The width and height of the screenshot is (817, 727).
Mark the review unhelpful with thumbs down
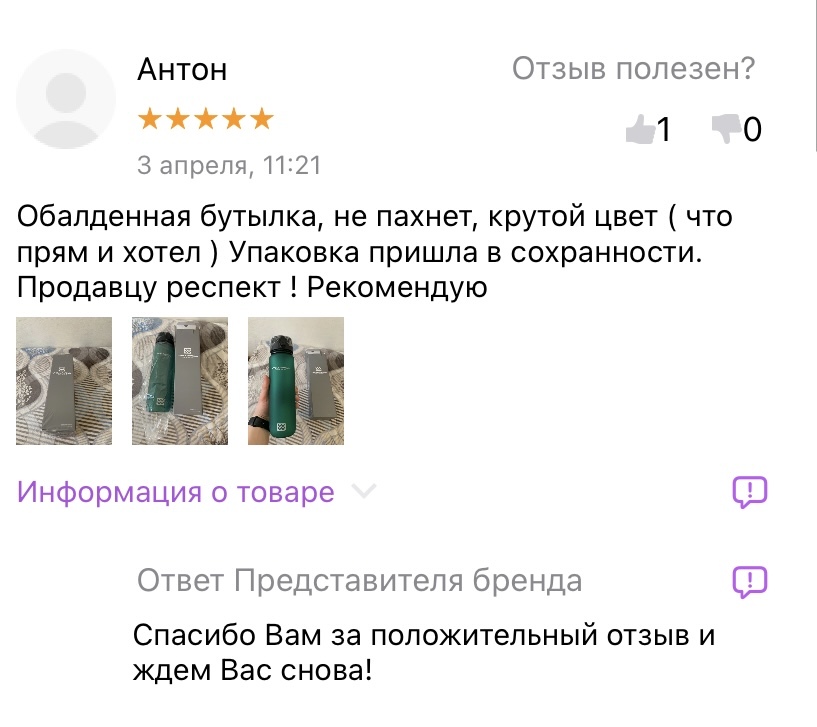(x=726, y=129)
